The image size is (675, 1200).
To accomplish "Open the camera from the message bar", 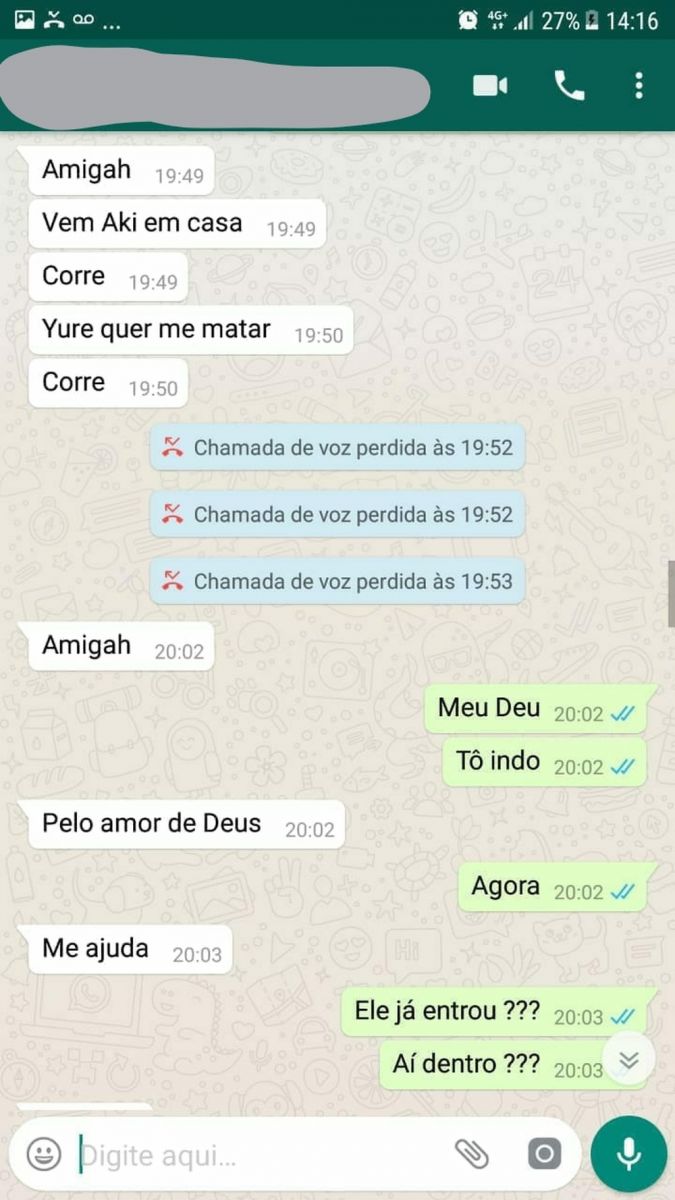I will 543,1155.
